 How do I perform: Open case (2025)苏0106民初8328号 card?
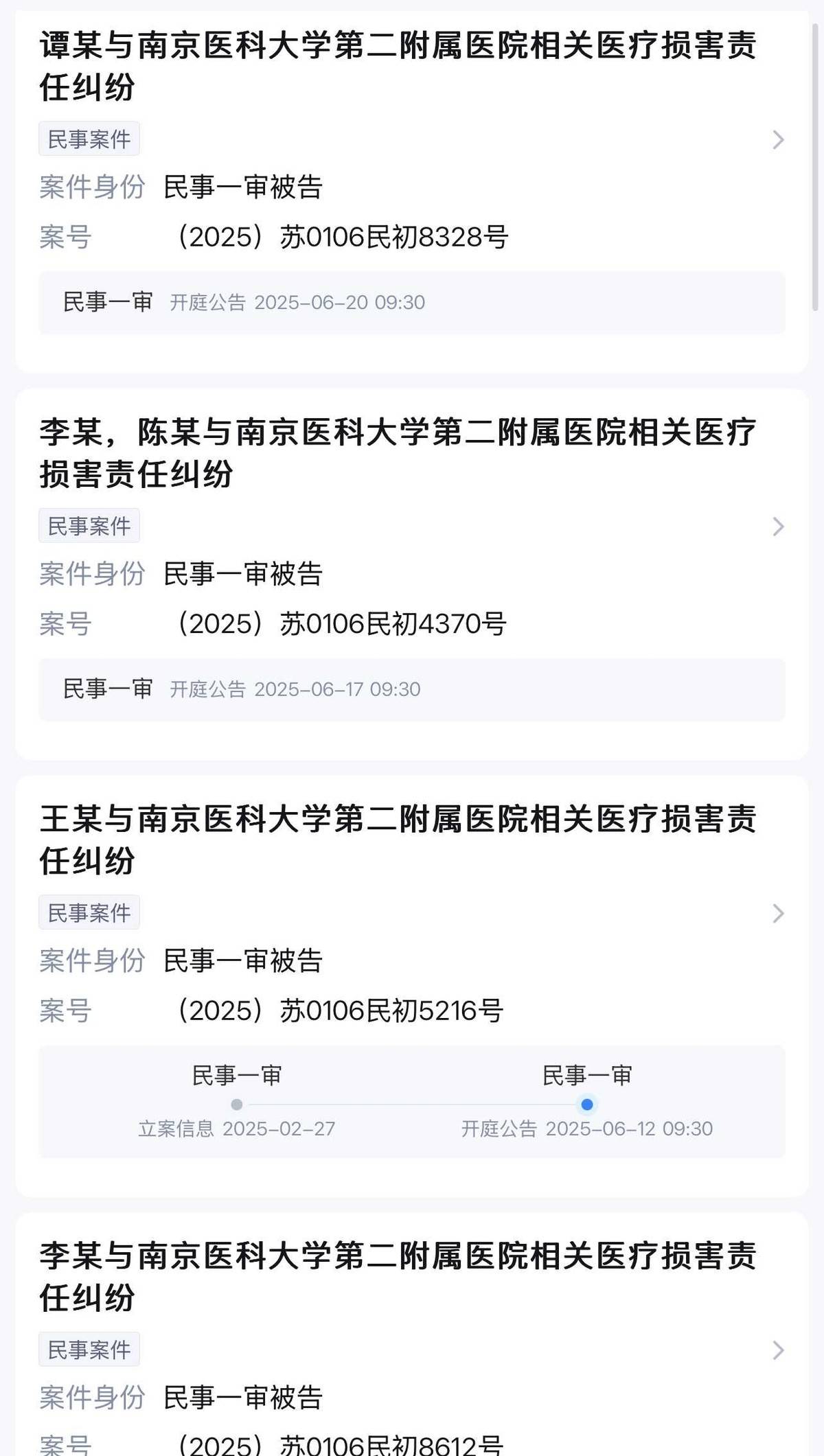coord(397,66)
